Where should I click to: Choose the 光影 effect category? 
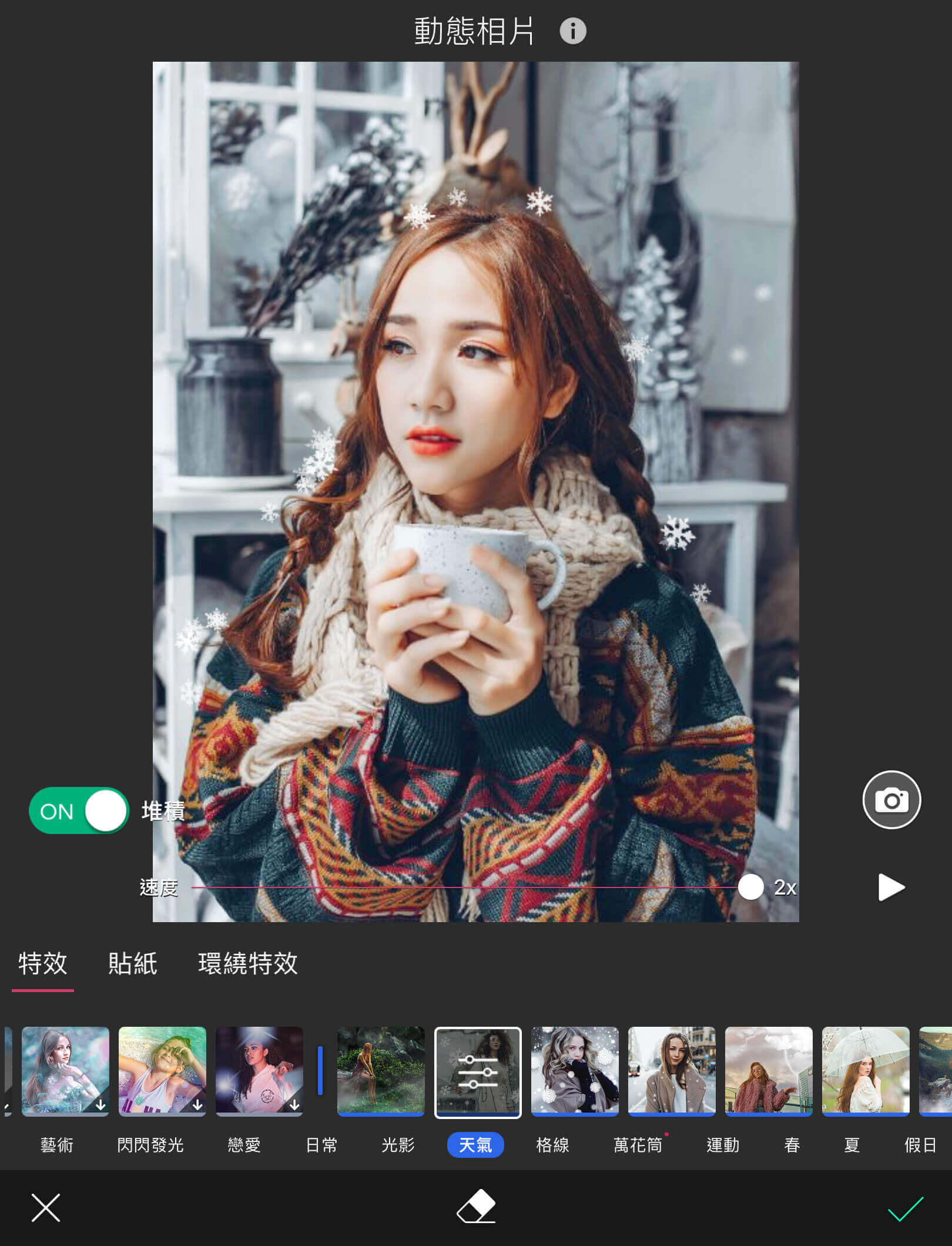pos(398,1145)
